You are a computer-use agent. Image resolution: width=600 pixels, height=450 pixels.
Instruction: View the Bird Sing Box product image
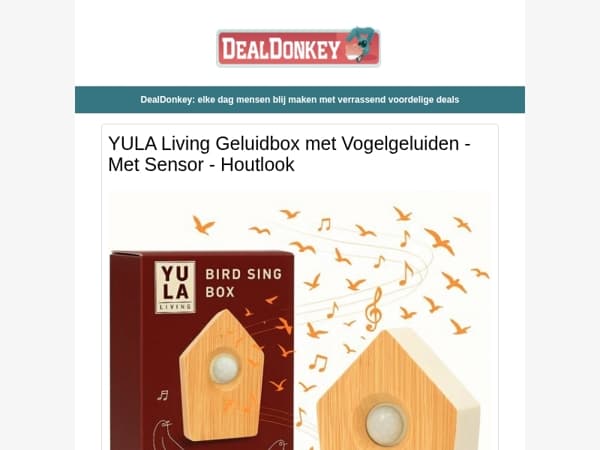[300, 321]
